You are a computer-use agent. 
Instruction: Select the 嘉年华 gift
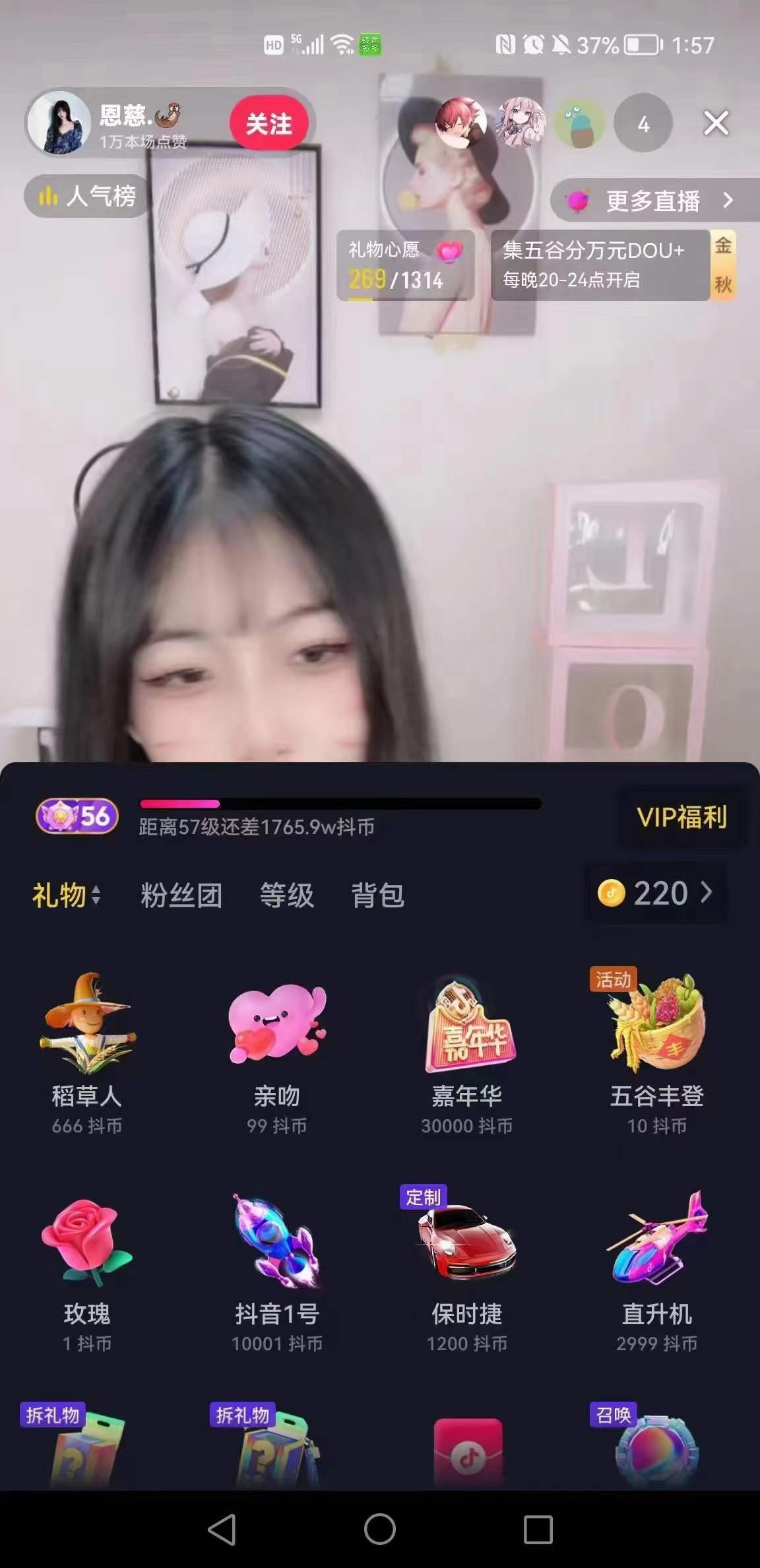pyautogui.click(x=467, y=1049)
